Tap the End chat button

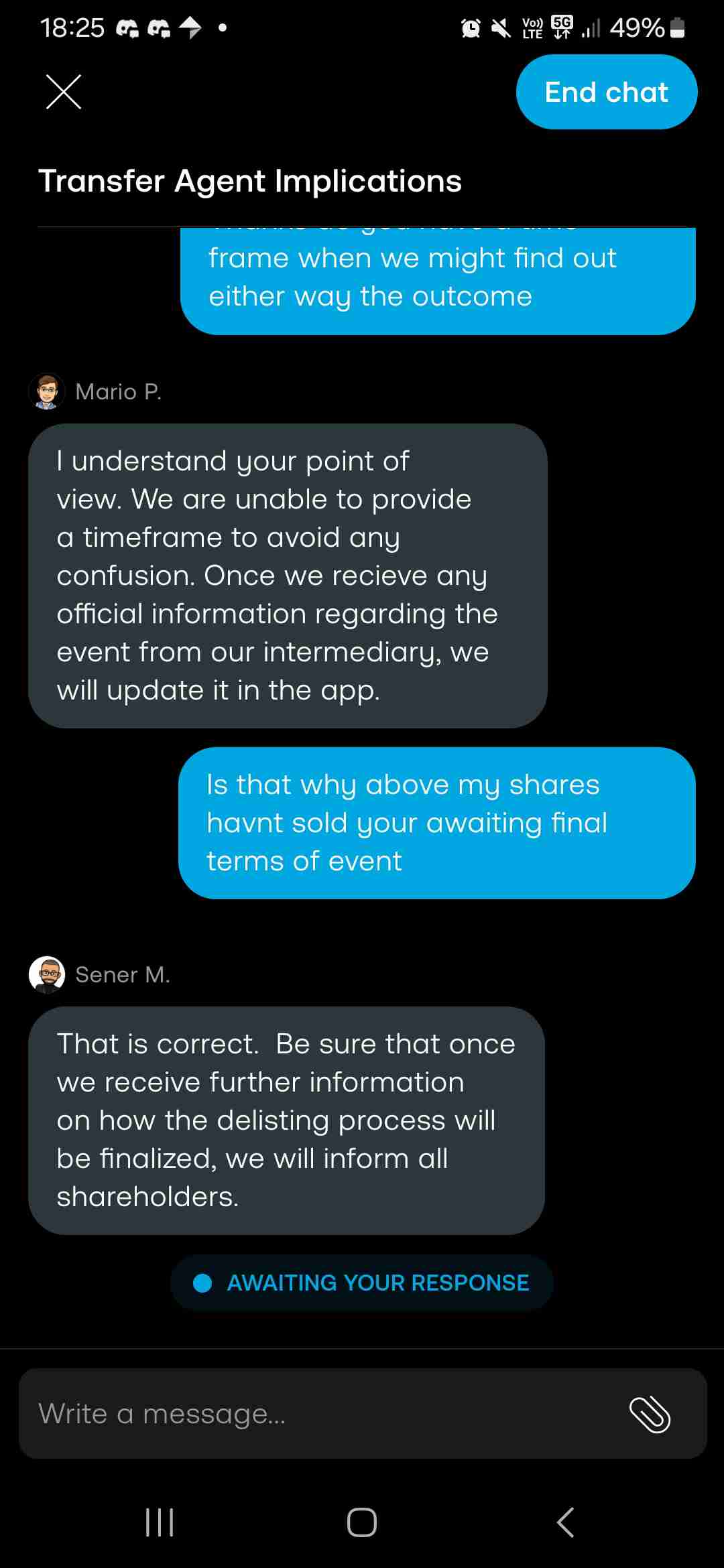607,92
